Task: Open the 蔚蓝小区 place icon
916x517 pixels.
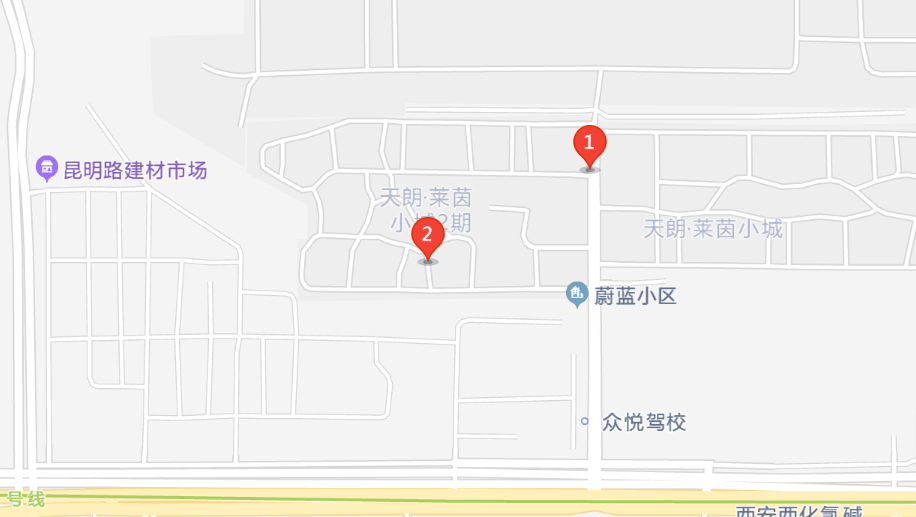Action: click(576, 294)
